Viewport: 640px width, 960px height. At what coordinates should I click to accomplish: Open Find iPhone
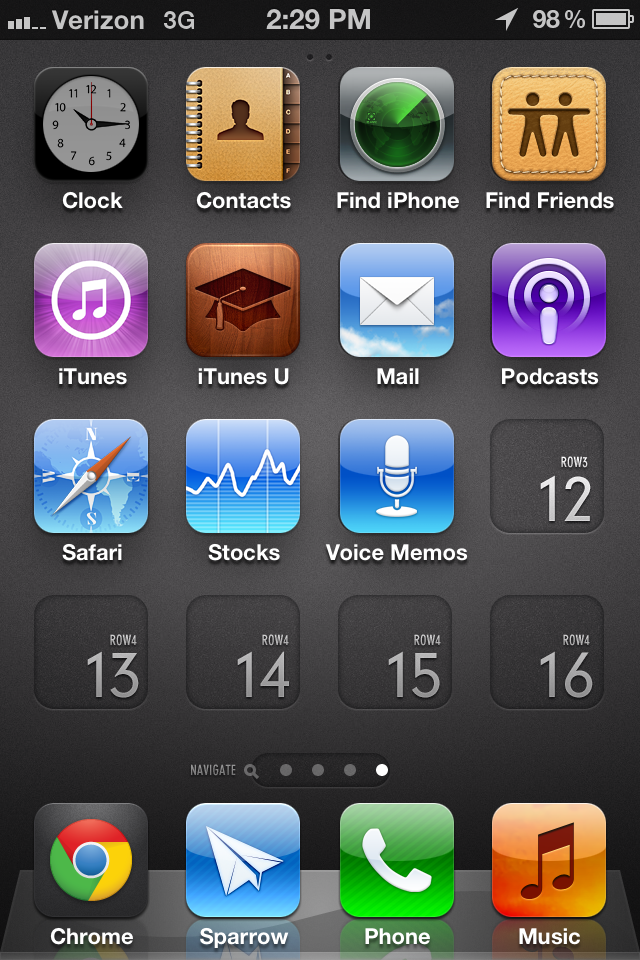397,124
